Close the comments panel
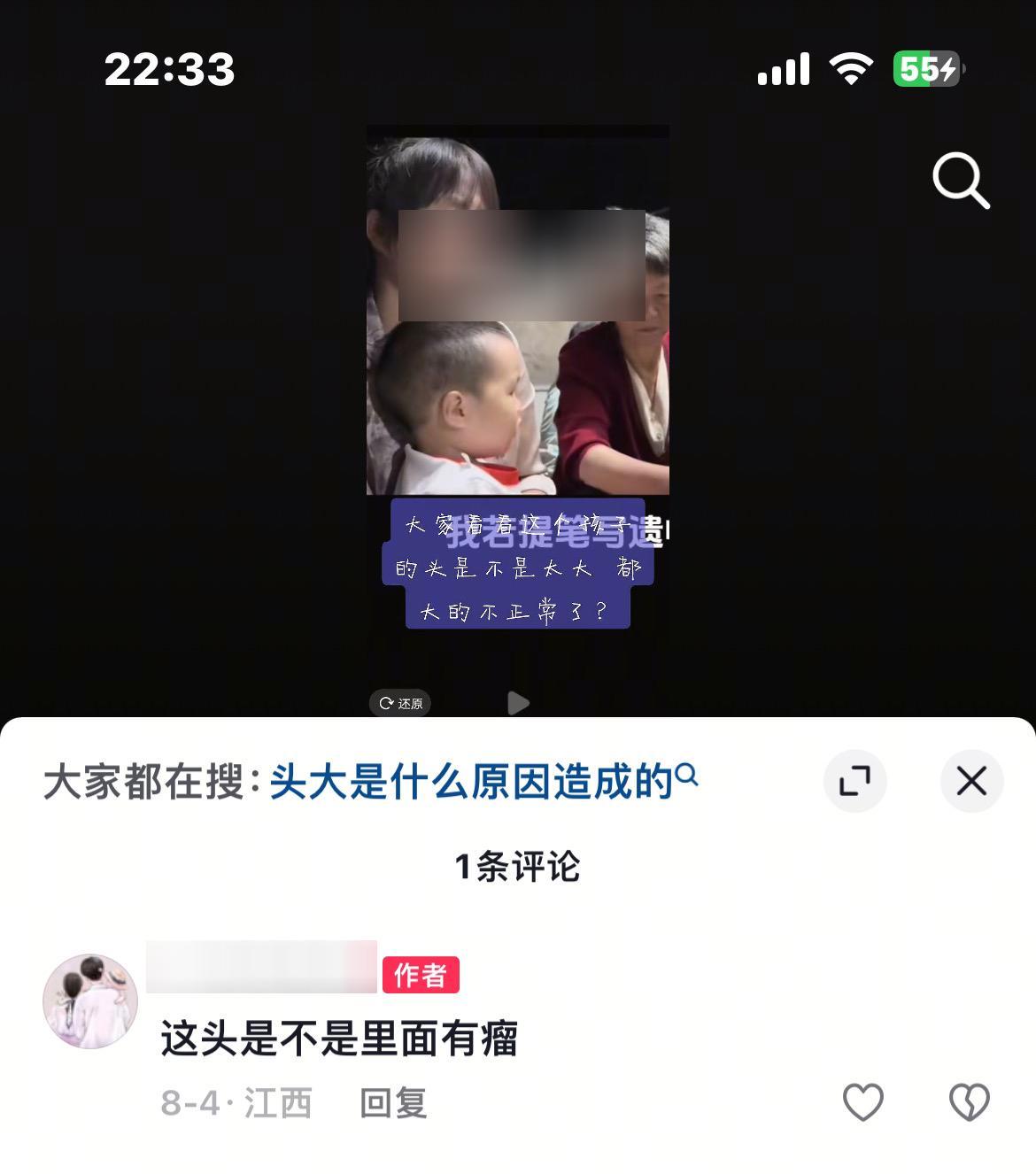 (x=971, y=781)
